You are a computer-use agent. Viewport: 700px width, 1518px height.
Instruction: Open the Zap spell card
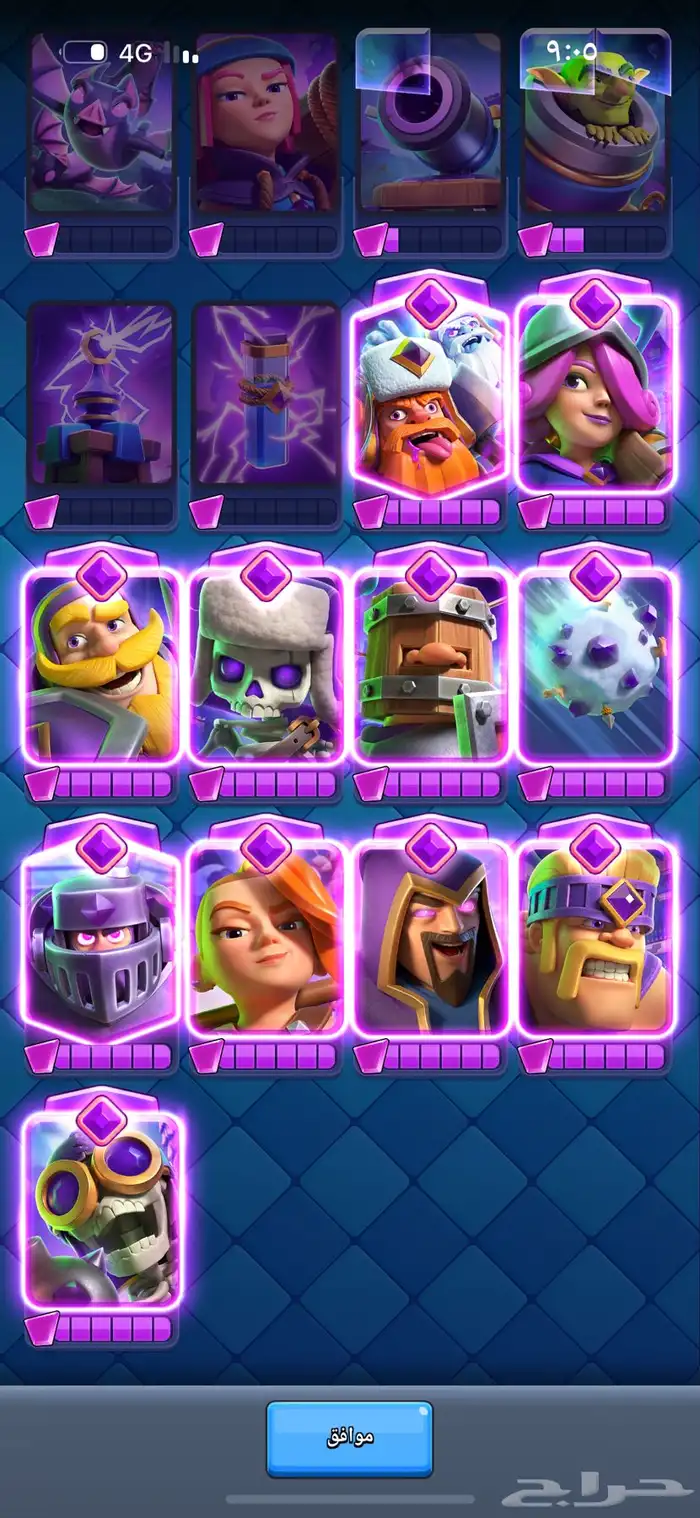266,395
